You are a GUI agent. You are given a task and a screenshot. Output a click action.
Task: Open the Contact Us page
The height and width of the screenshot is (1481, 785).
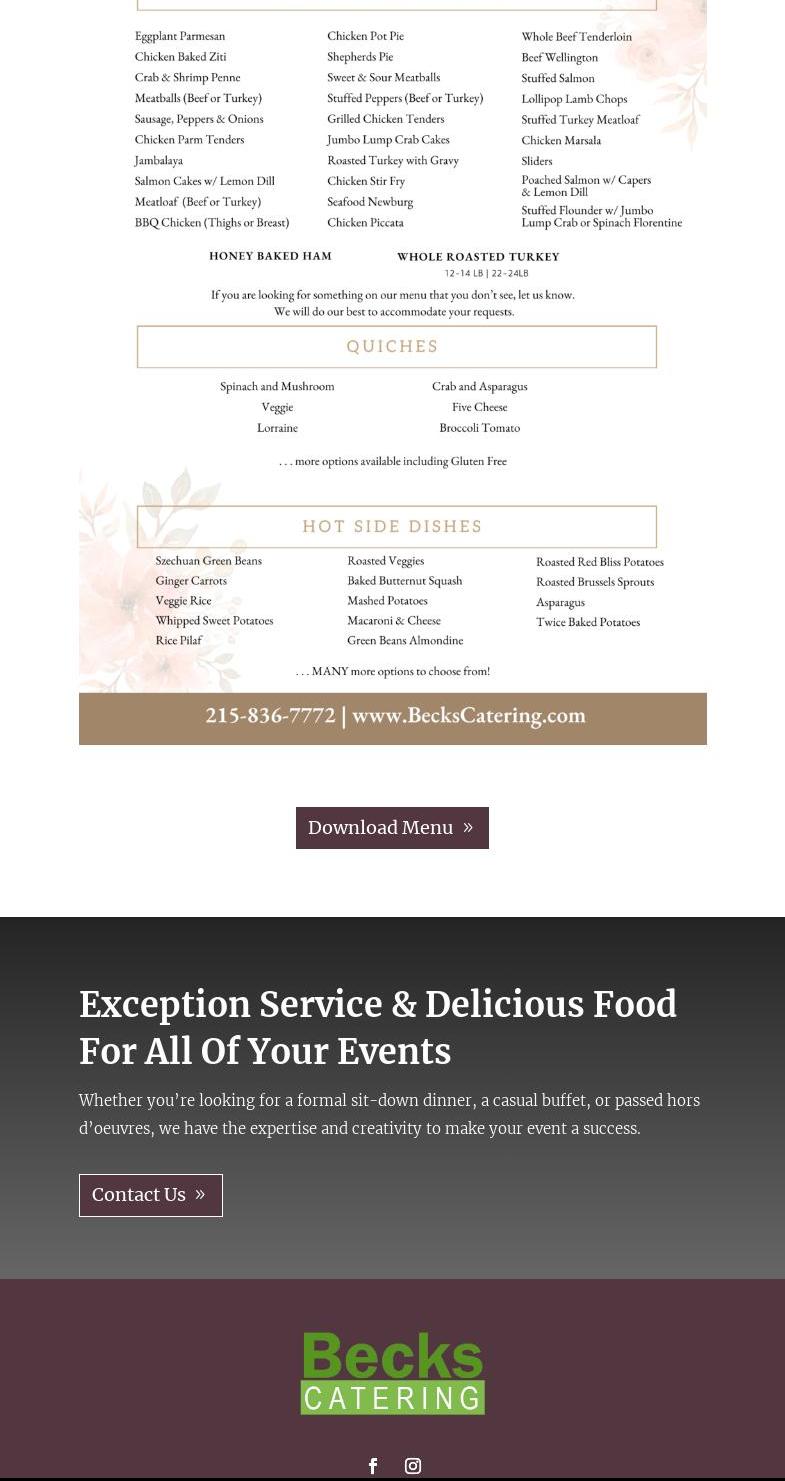pyautogui.click(x=150, y=1195)
